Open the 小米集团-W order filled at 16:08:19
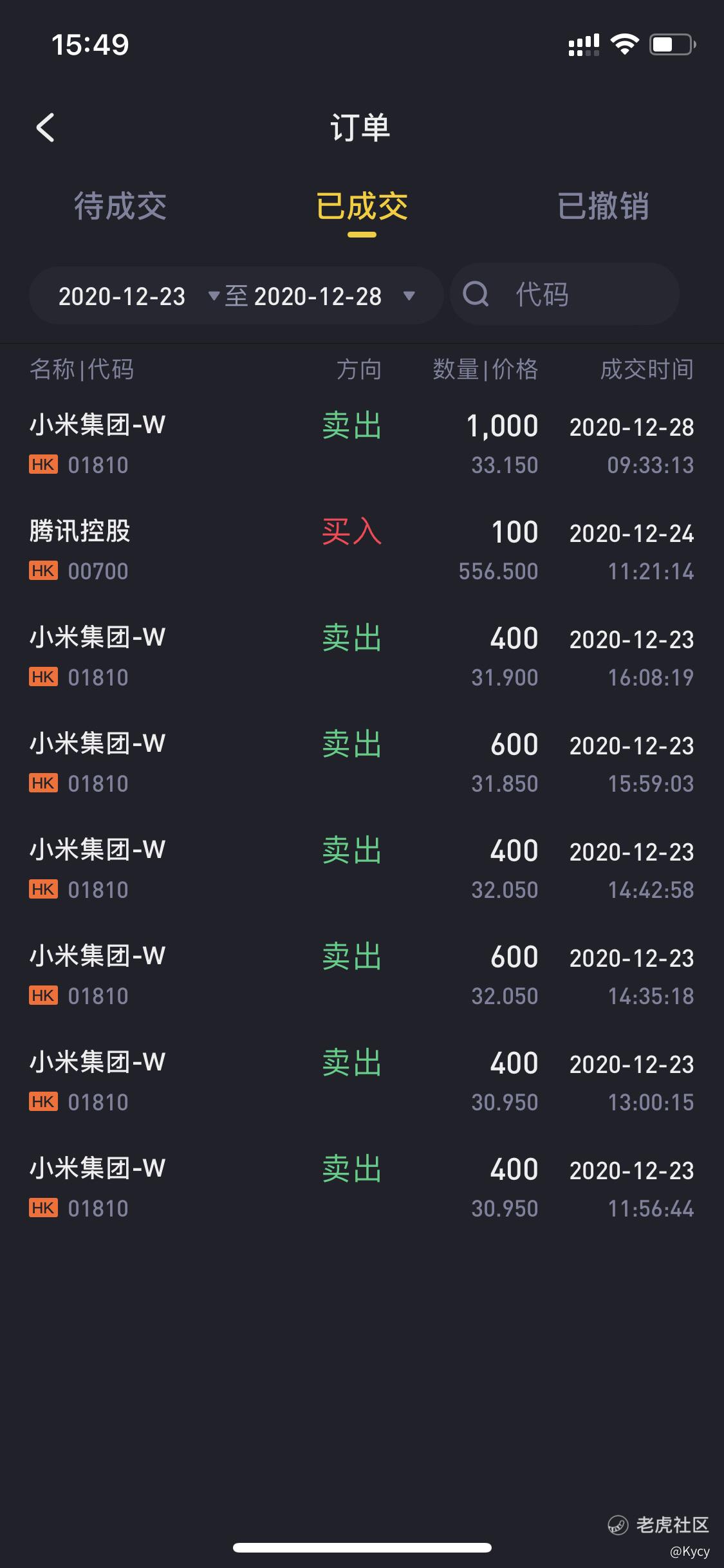 [x=362, y=657]
